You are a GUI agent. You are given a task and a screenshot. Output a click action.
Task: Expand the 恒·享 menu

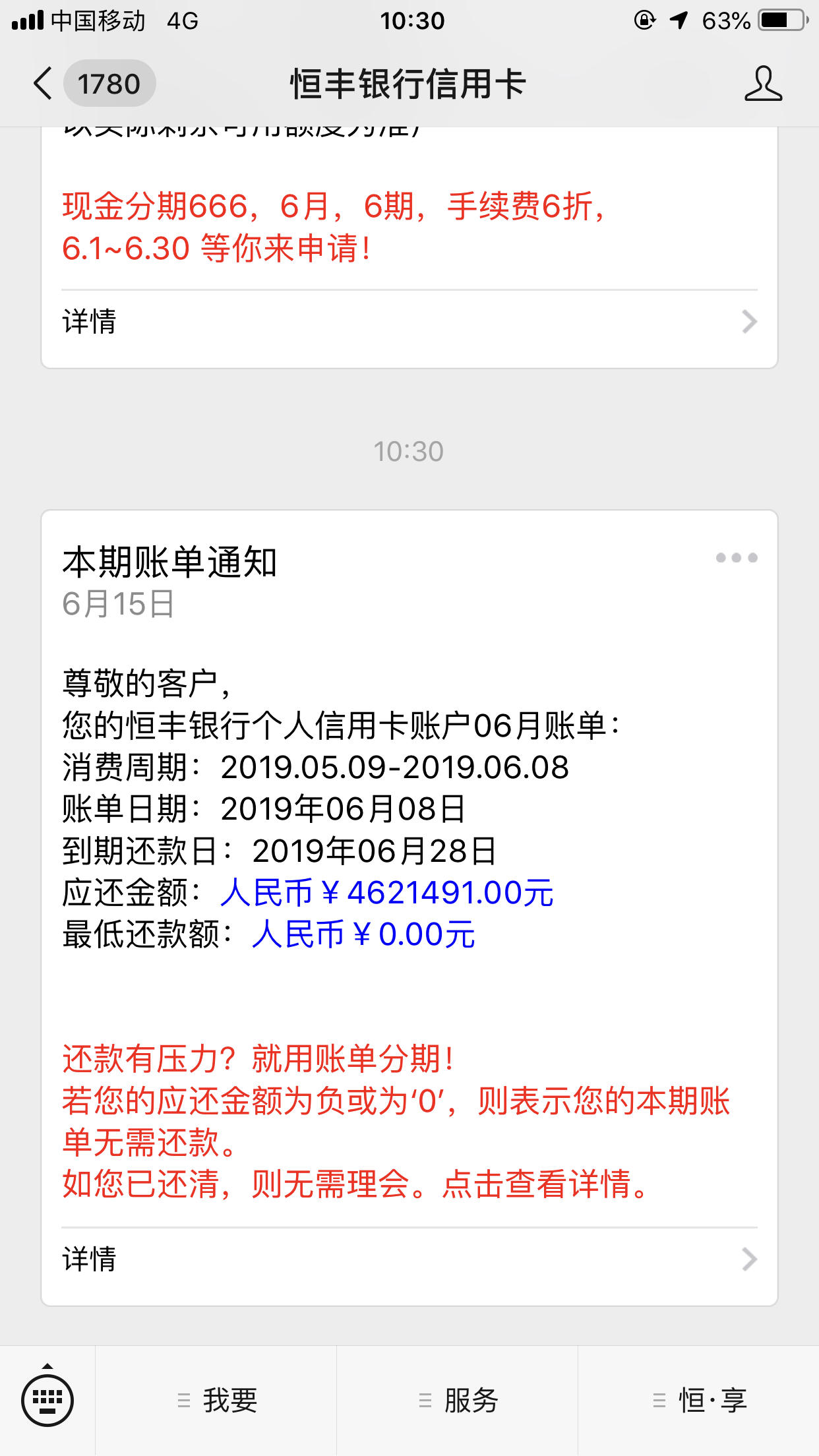pos(699,1400)
